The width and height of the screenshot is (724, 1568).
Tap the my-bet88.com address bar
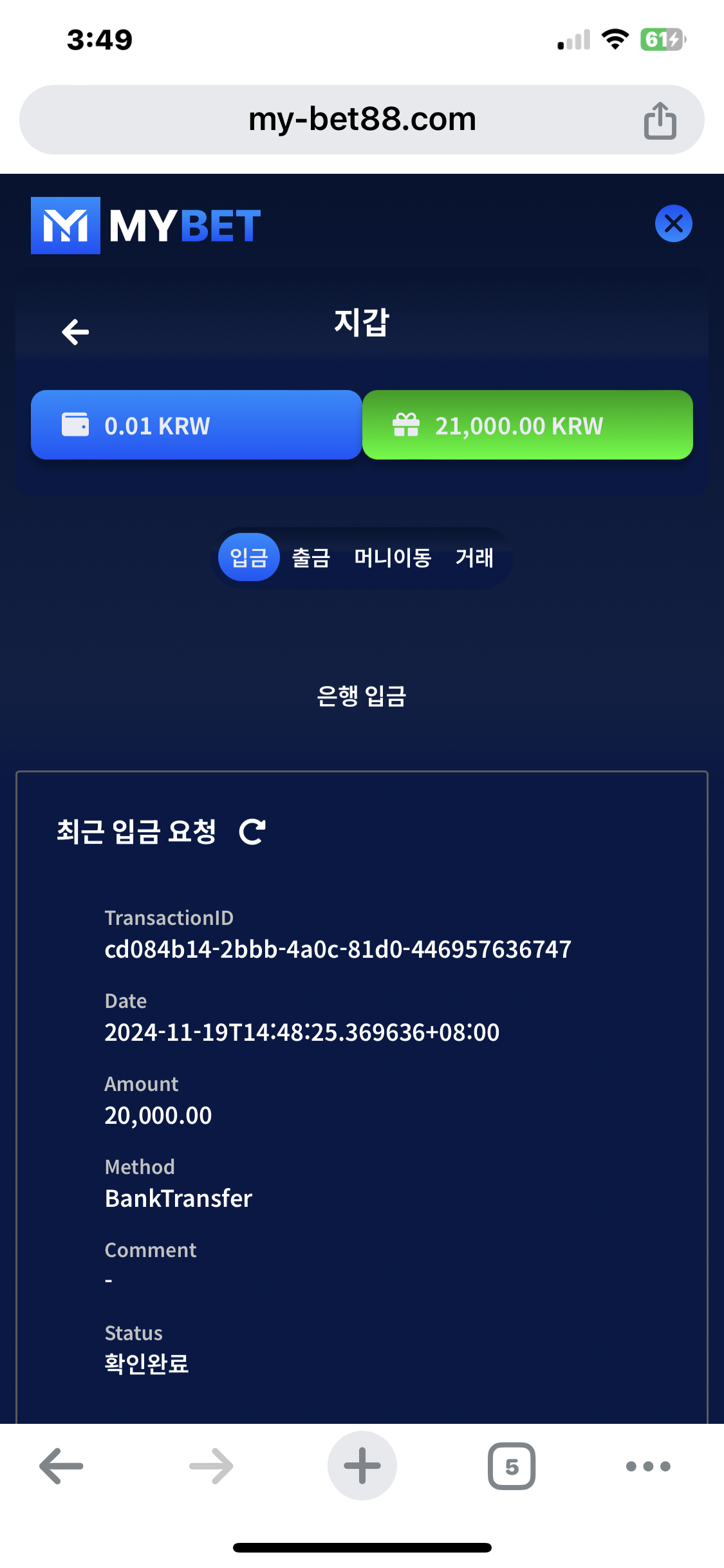click(362, 120)
